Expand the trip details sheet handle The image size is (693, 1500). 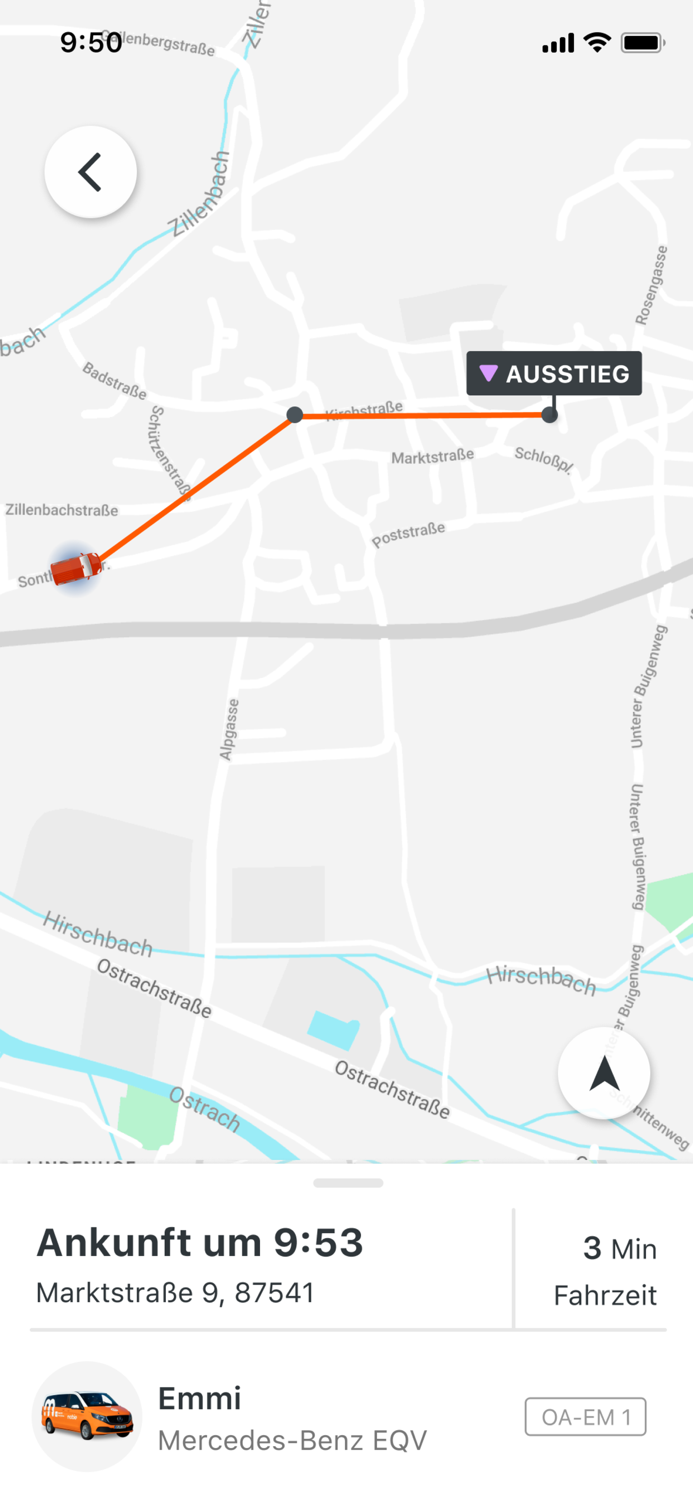pyautogui.click(x=348, y=1183)
